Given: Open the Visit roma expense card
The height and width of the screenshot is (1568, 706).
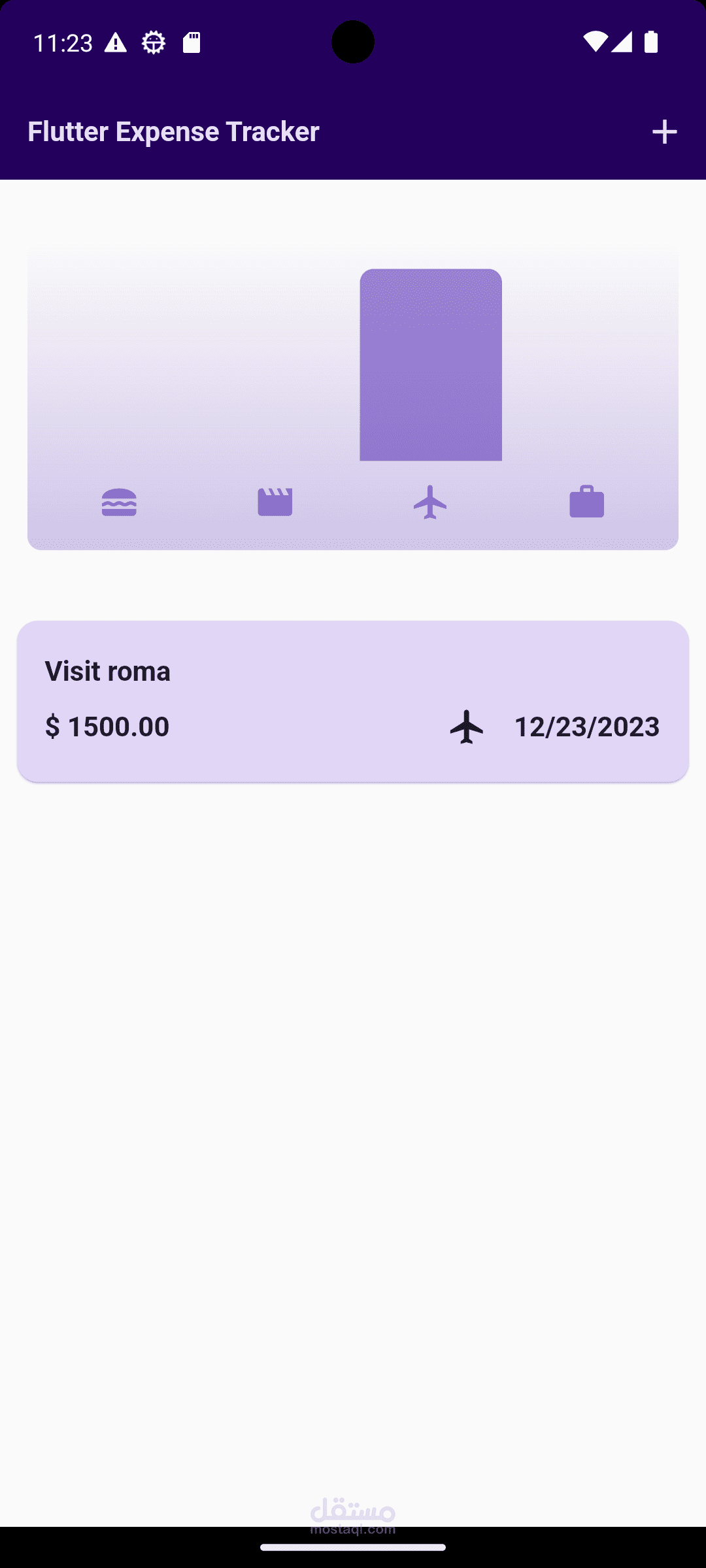Looking at the screenshot, I should pos(353,700).
